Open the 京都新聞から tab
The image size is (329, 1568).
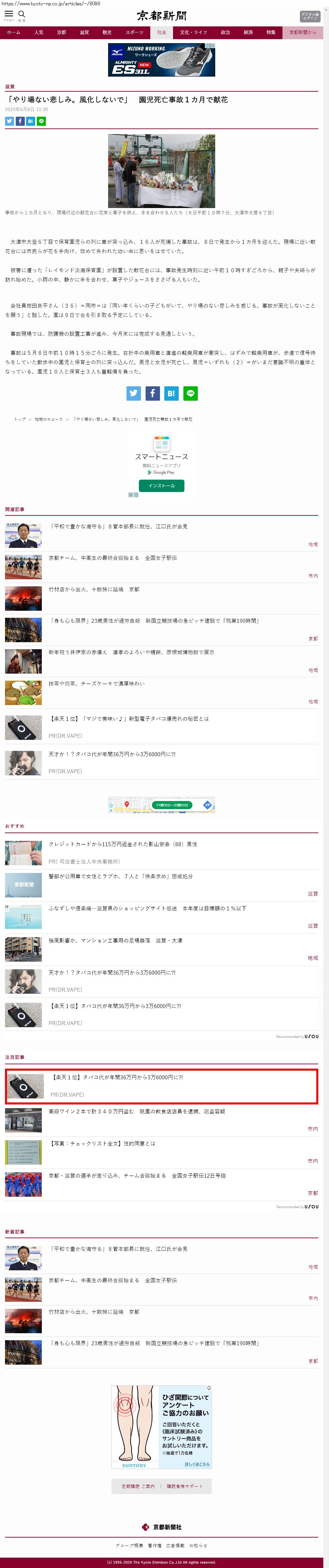point(303,32)
